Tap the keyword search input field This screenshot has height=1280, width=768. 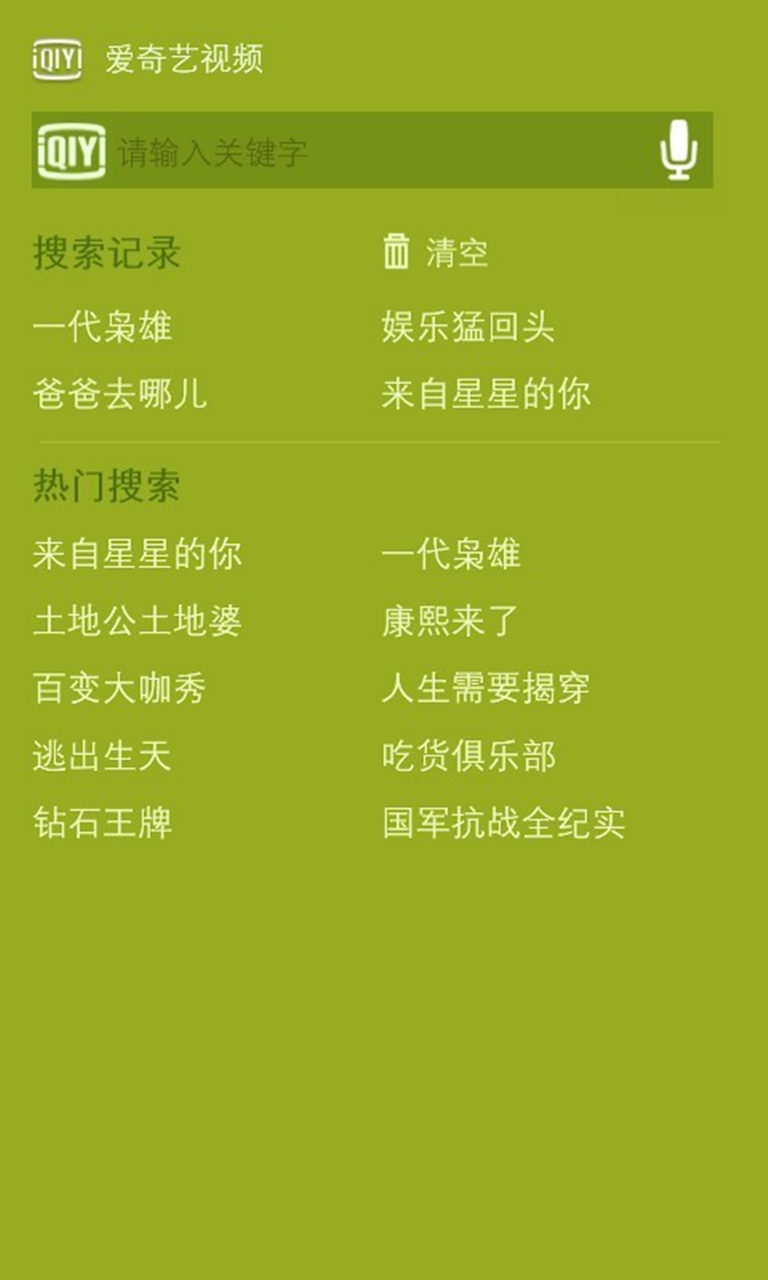click(380, 152)
